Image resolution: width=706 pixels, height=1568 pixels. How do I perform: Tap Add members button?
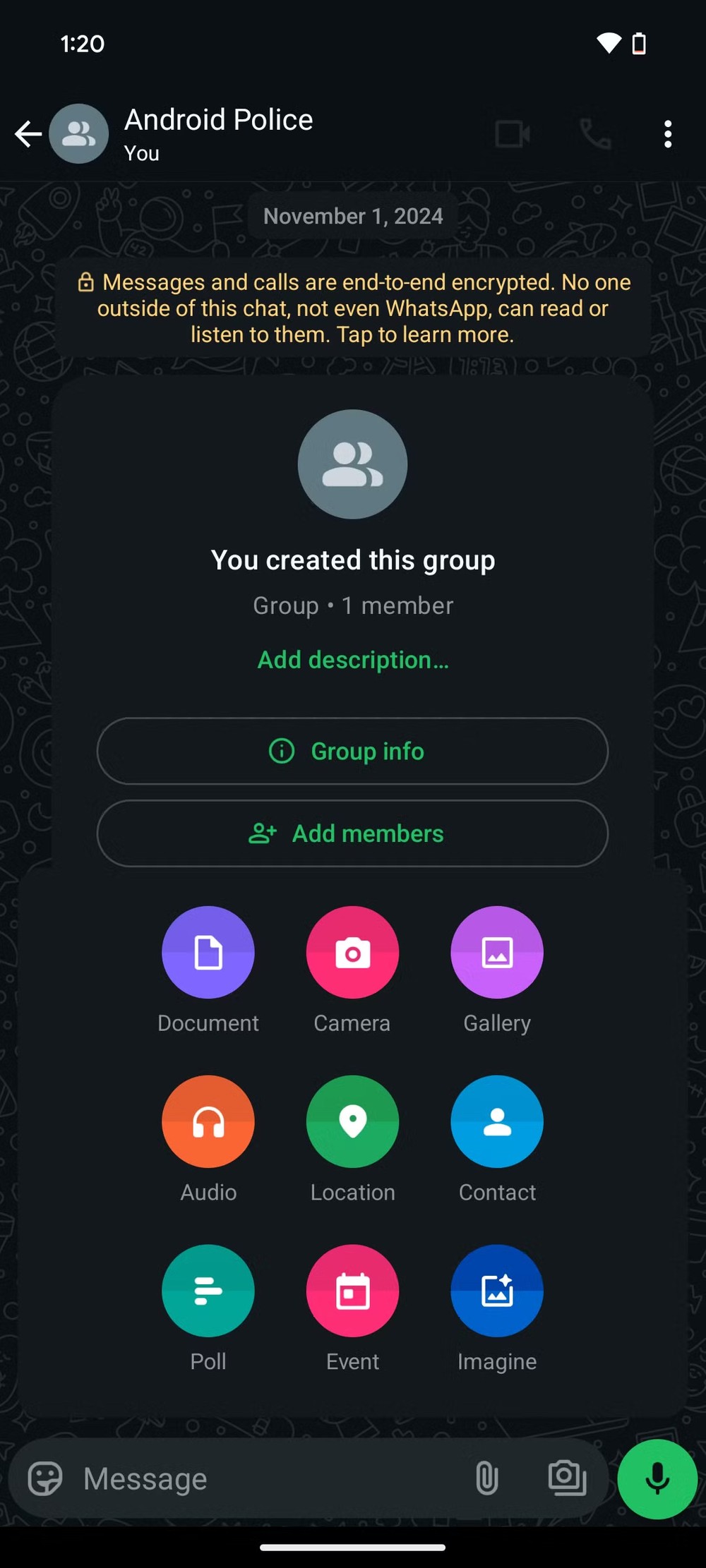(x=352, y=833)
